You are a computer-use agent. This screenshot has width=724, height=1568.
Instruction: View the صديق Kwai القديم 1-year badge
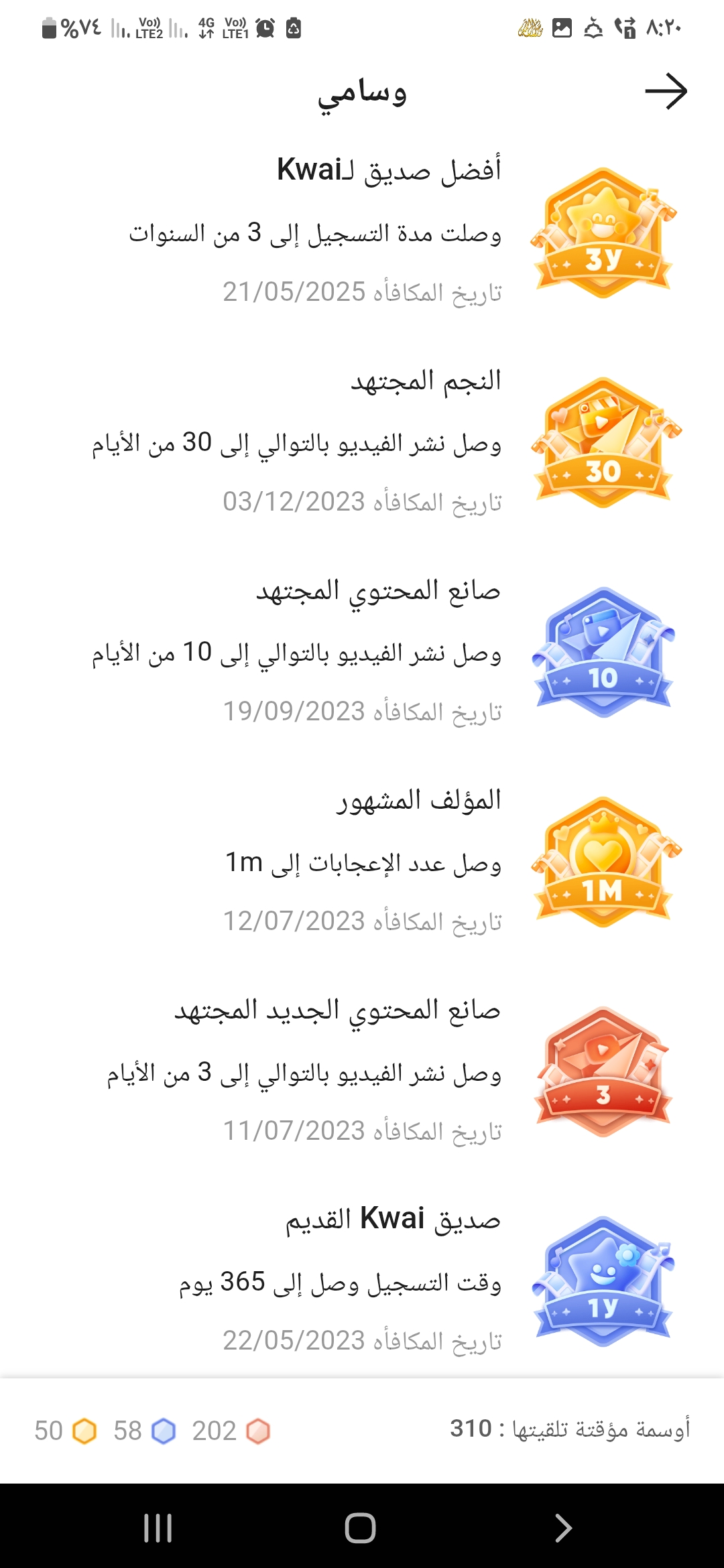point(603,1281)
